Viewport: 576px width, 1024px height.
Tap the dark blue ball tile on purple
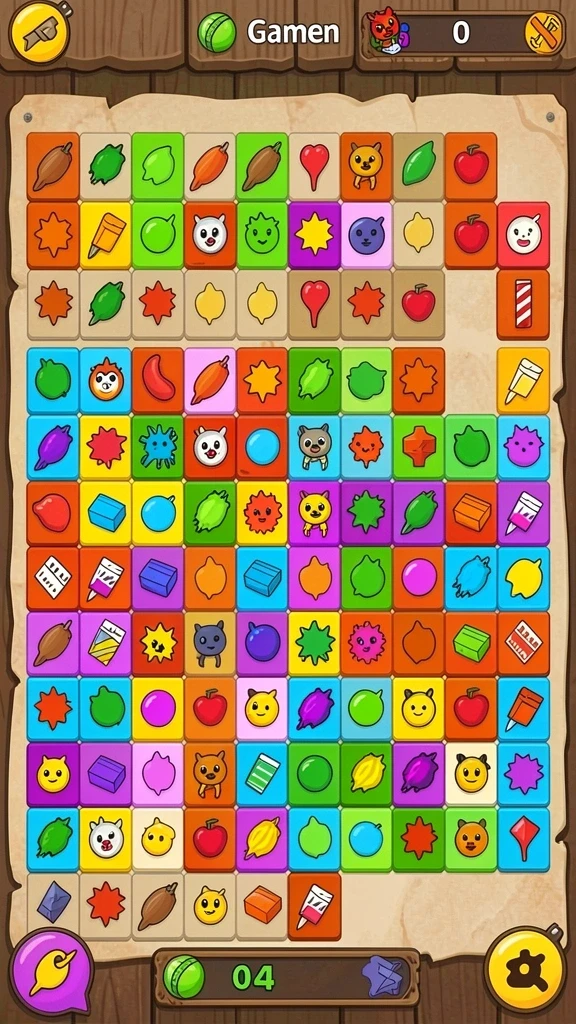(x=262, y=644)
